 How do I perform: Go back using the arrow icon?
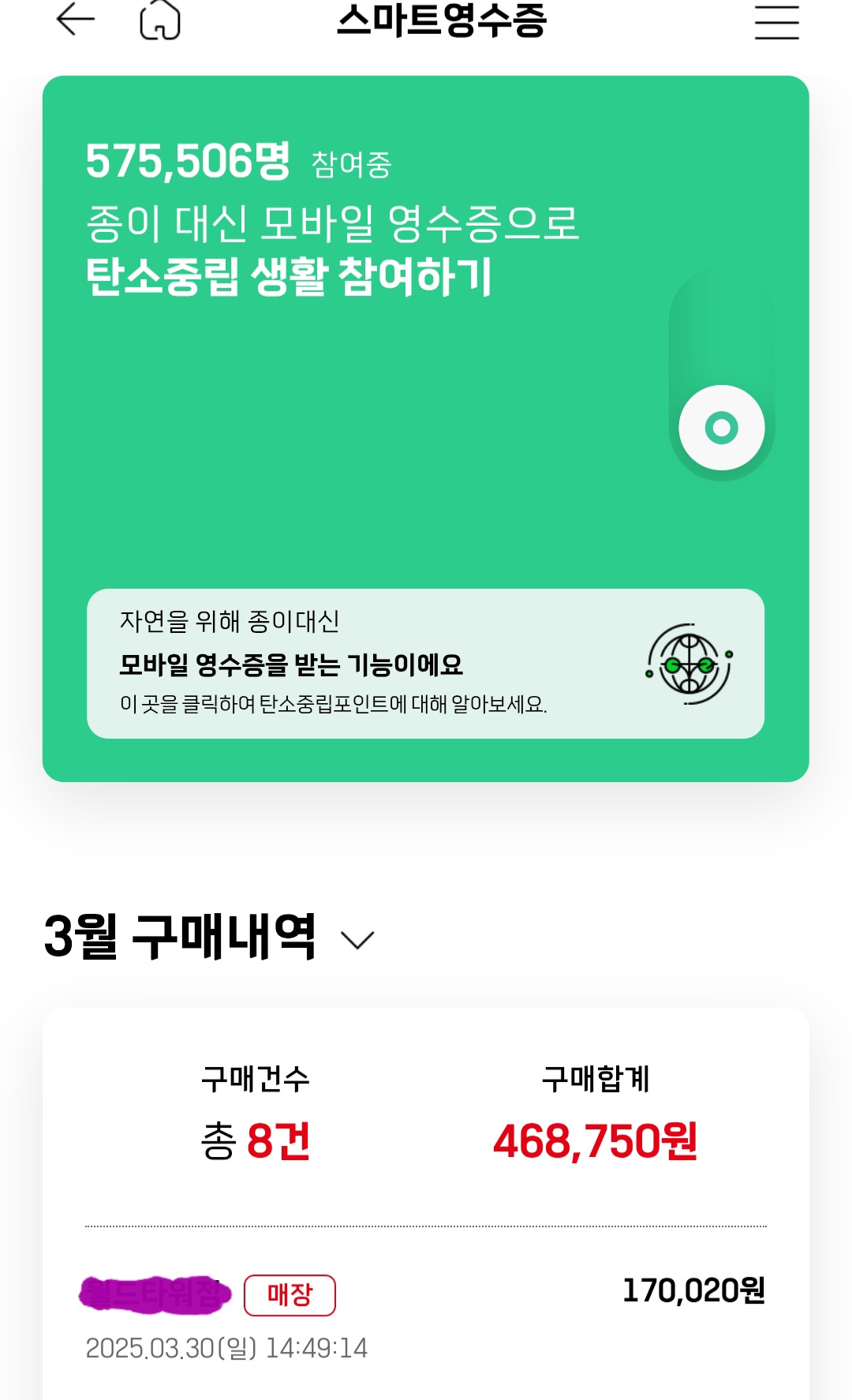coord(76,19)
